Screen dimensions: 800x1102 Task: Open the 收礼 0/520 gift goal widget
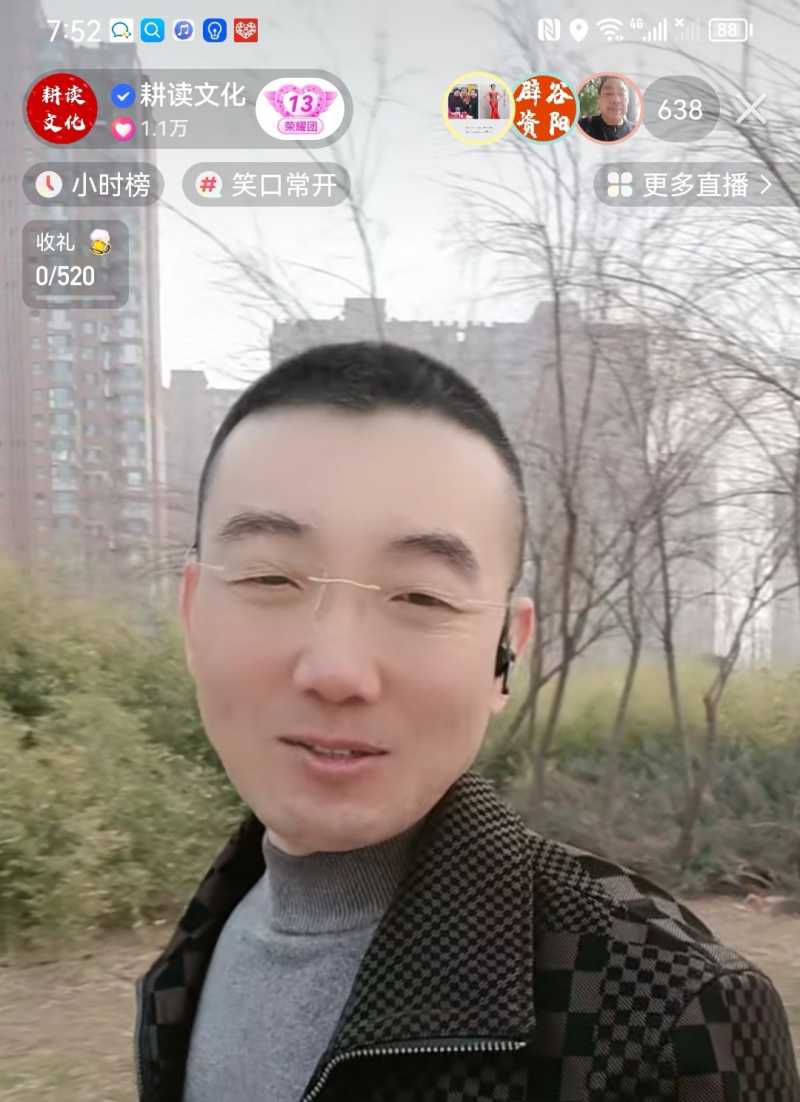pyautogui.click(x=75, y=261)
